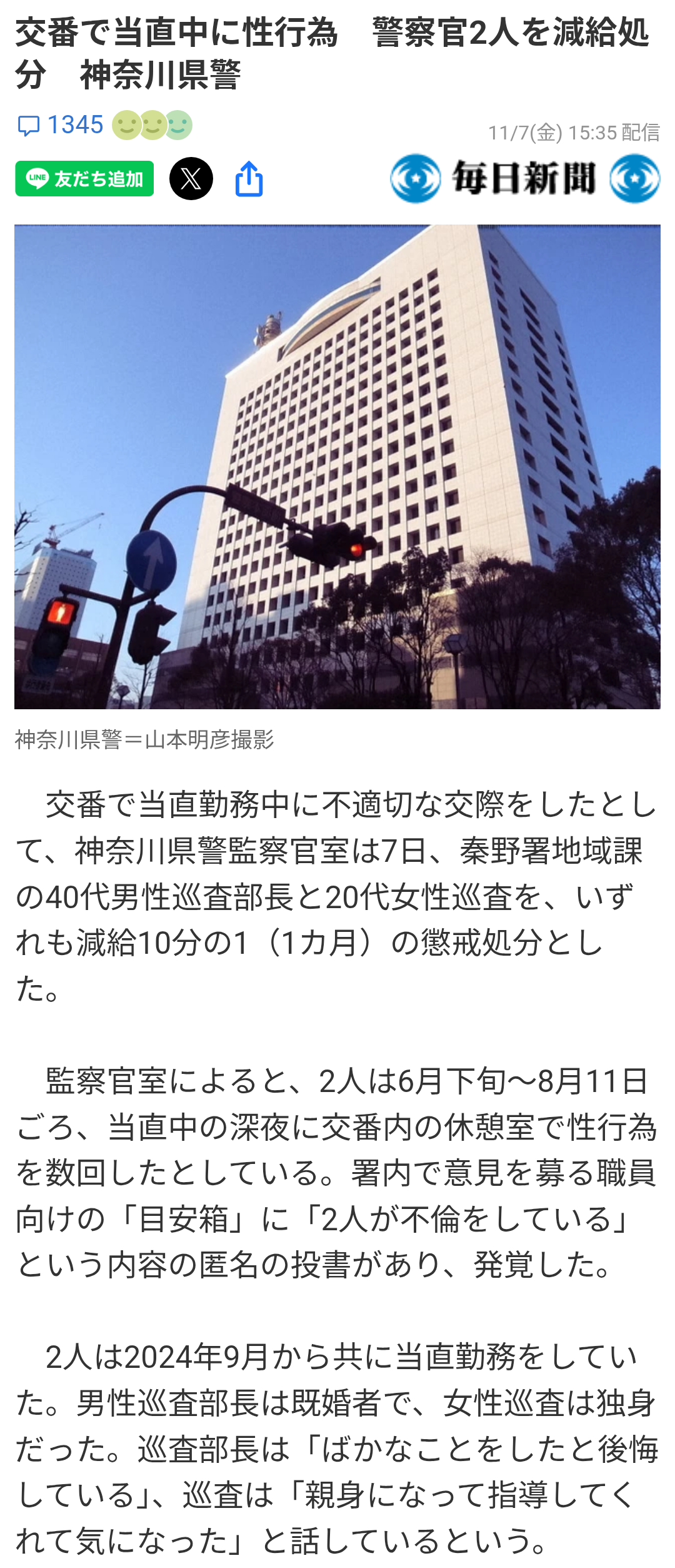Screen dimensions: 675x1568
Task: Open the 1345 comments
Action: [60, 125]
